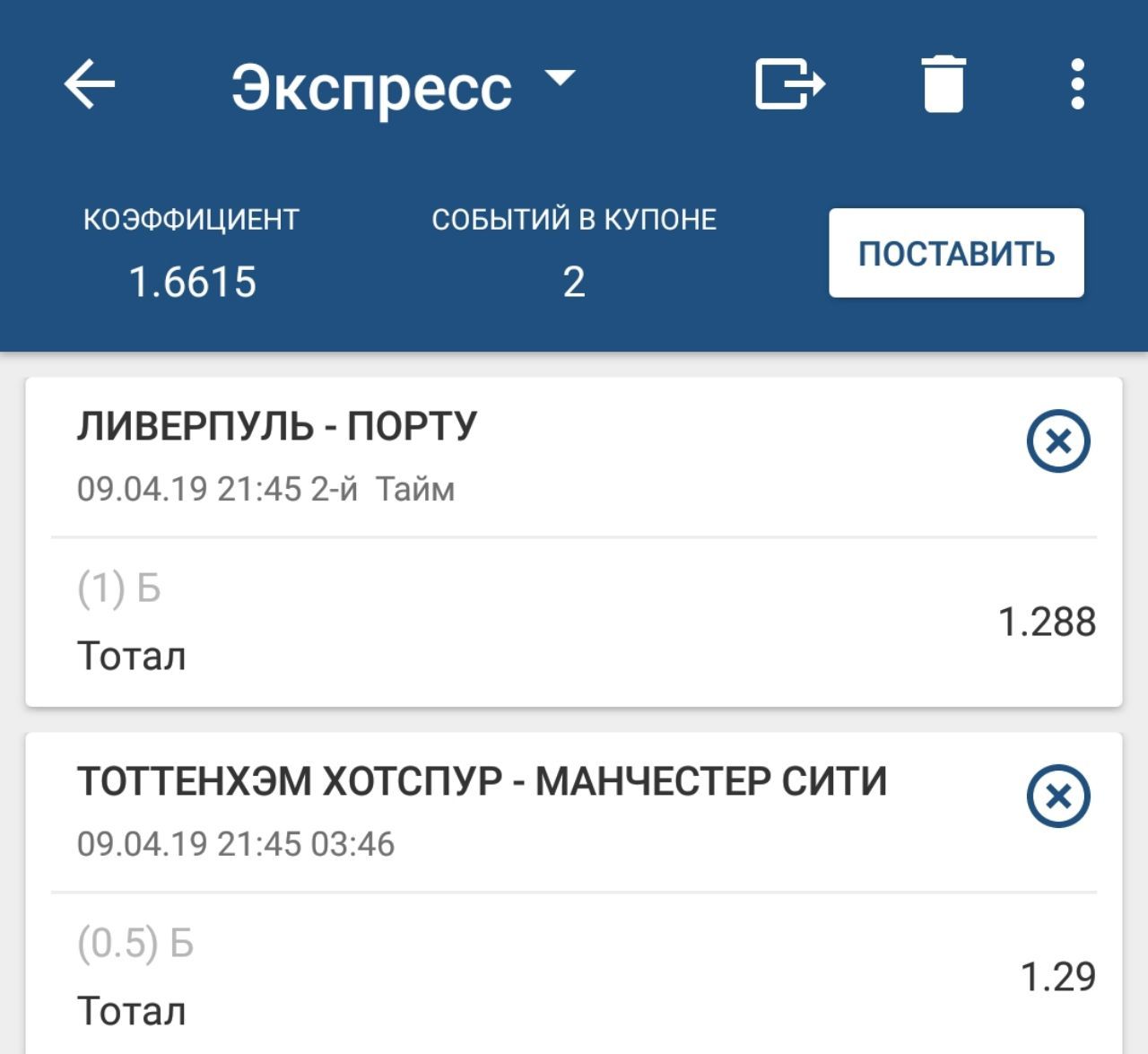Remove the Тоттенхэм Хотспур - Манчестер Сити bet
Viewport: 1148px width, 1054px height.
(1058, 797)
